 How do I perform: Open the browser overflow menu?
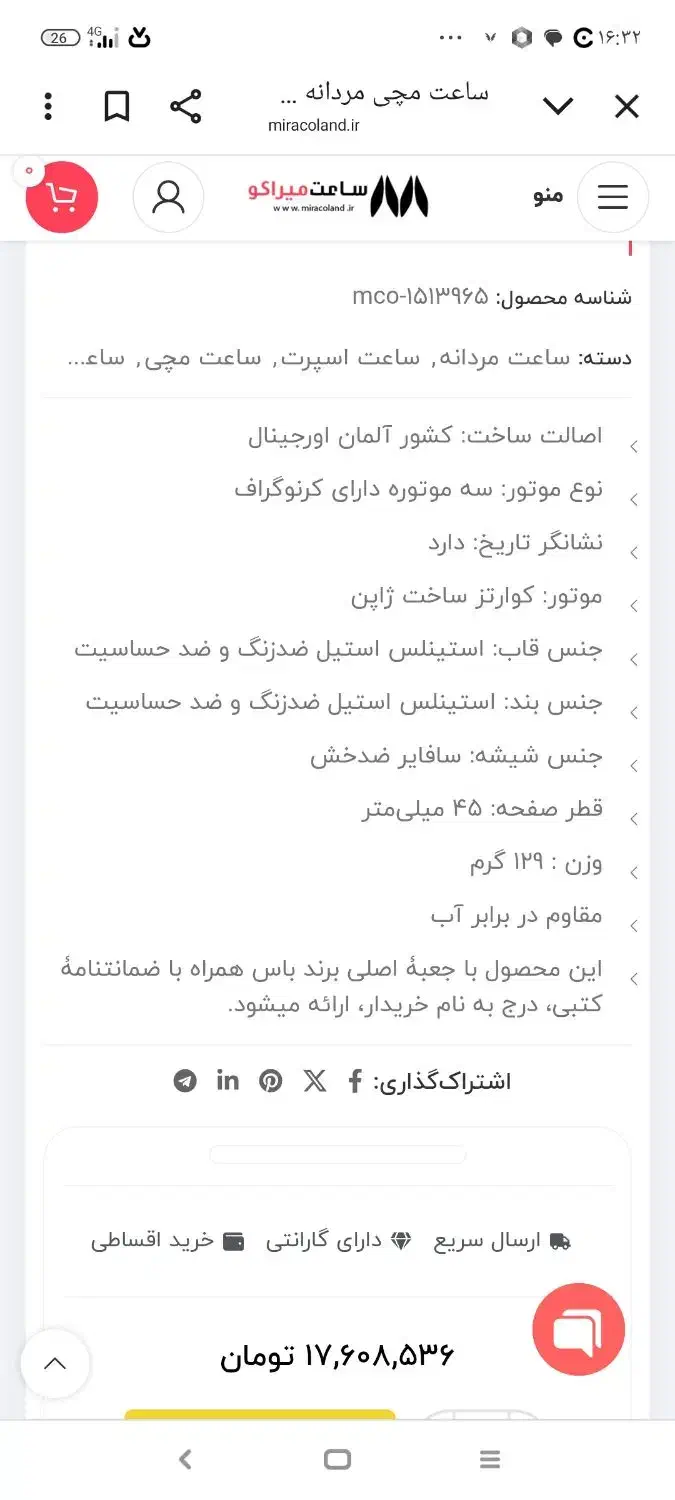point(48,107)
